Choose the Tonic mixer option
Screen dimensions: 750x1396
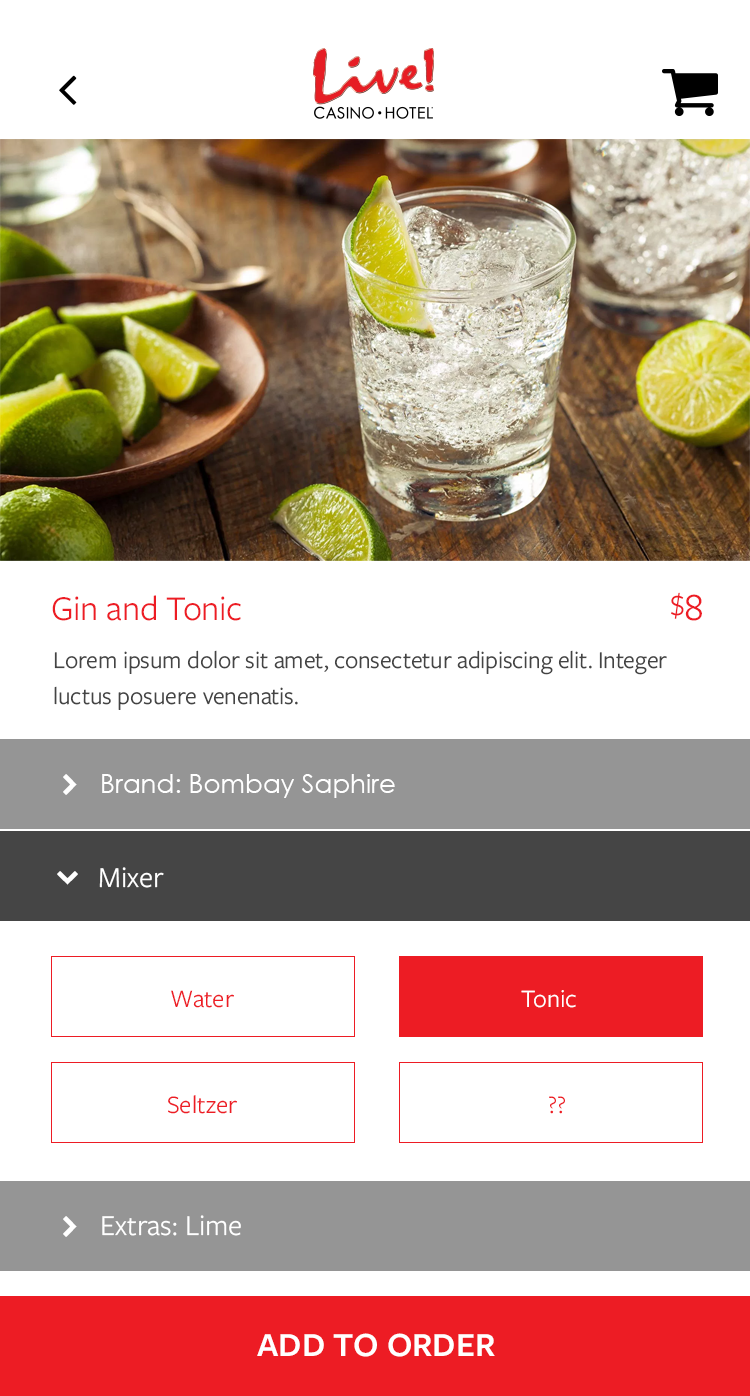[550, 997]
